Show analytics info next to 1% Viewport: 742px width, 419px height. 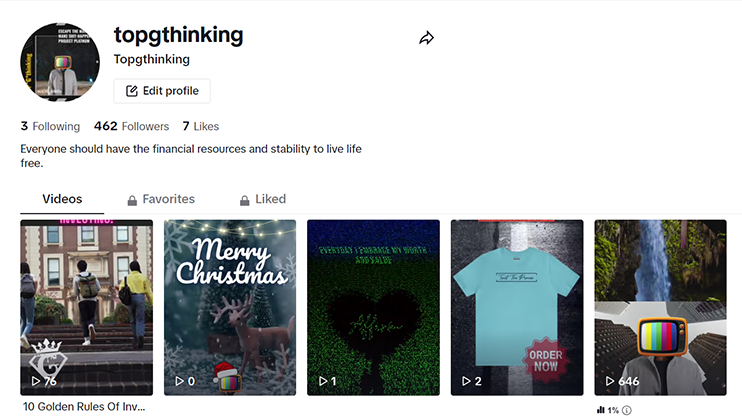627,411
